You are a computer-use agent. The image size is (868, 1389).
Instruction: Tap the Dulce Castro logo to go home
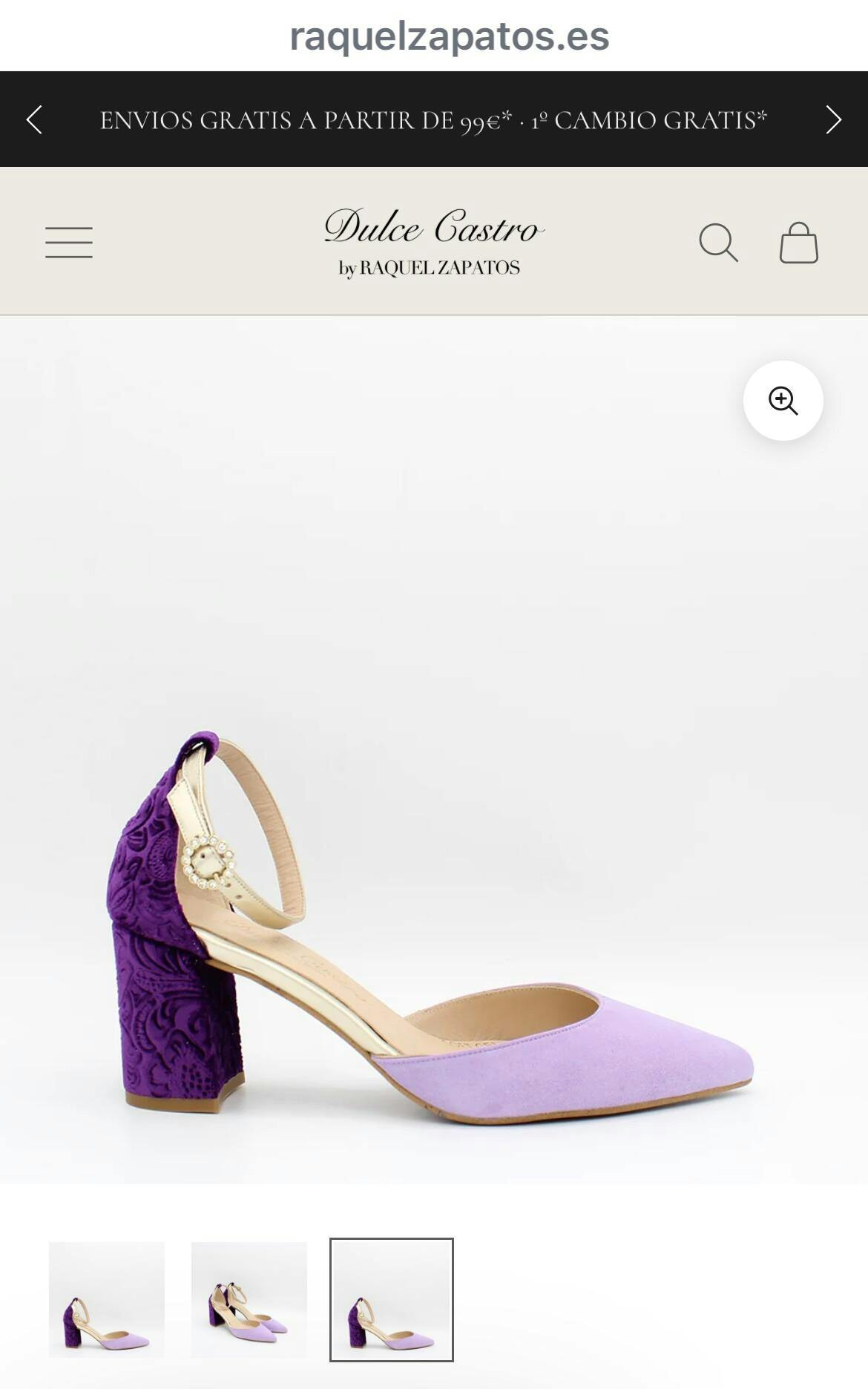[x=433, y=242]
